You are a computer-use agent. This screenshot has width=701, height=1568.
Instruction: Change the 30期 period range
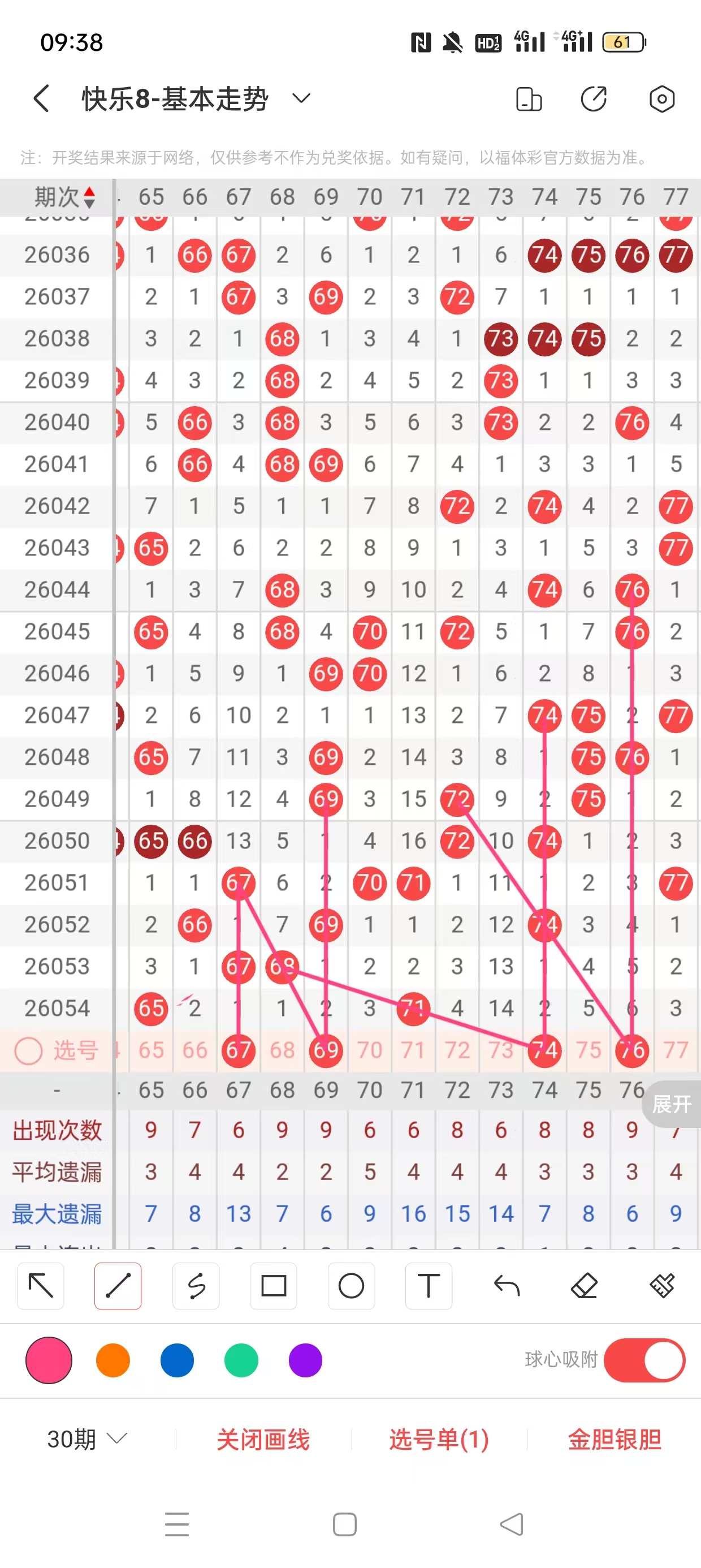(x=87, y=1439)
